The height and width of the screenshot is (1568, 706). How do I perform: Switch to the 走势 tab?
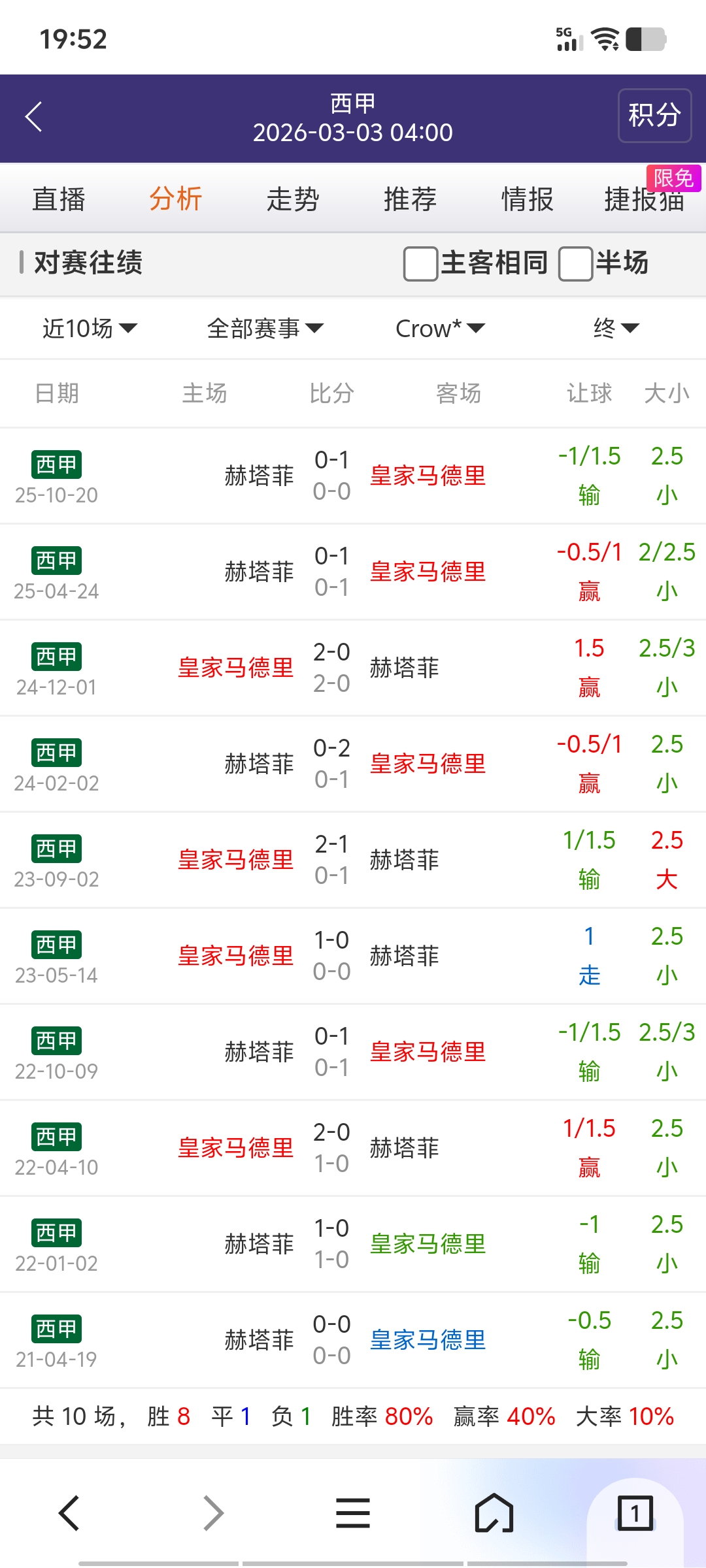pyautogui.click(x=293, y=199)
